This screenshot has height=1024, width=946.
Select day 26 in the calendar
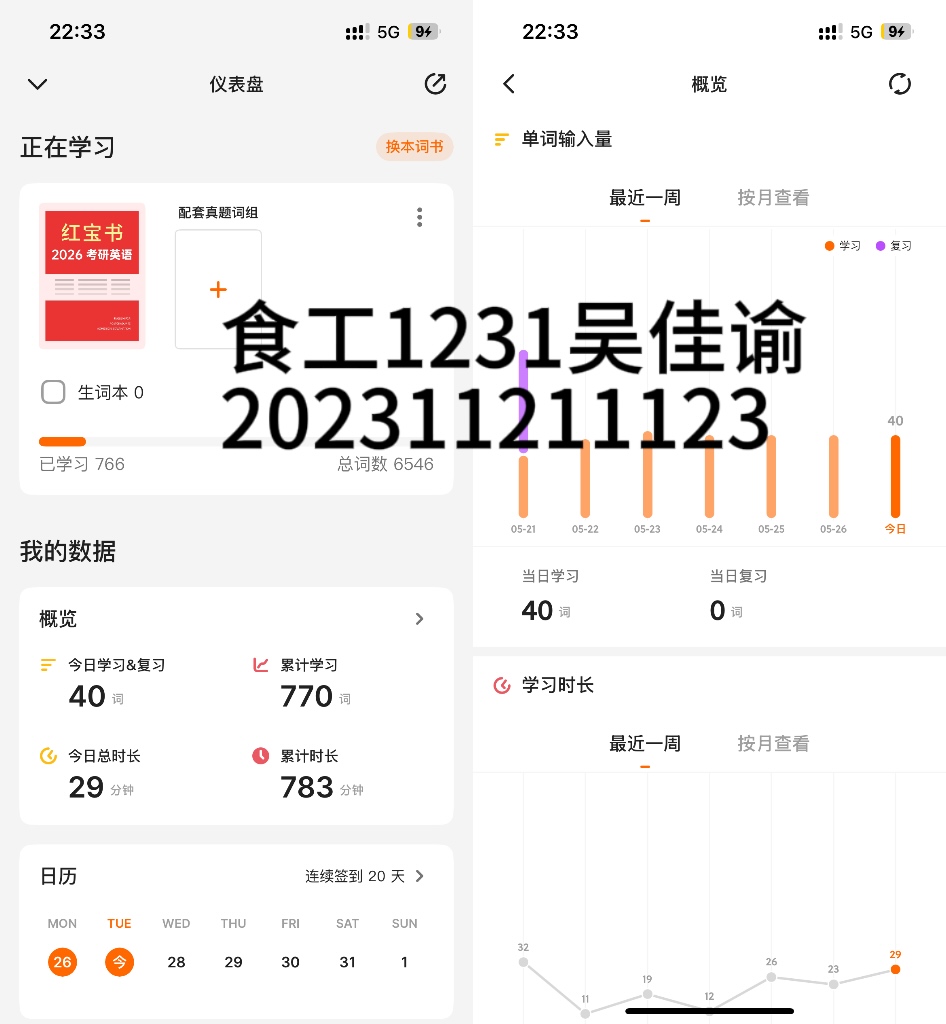(x=63, y=961)
